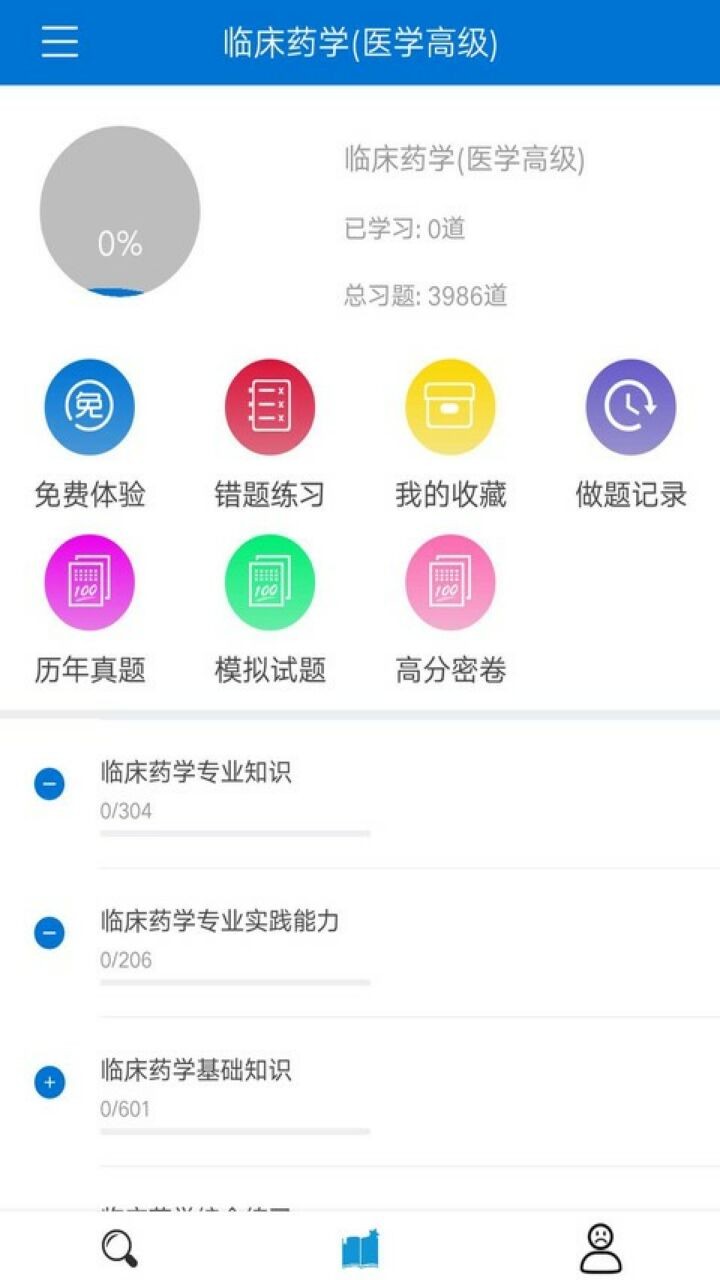The width and height of the screenshot is (720, 1280).
Task: Collapse the 临床药学专业实践能力 section
Action: 50,933
